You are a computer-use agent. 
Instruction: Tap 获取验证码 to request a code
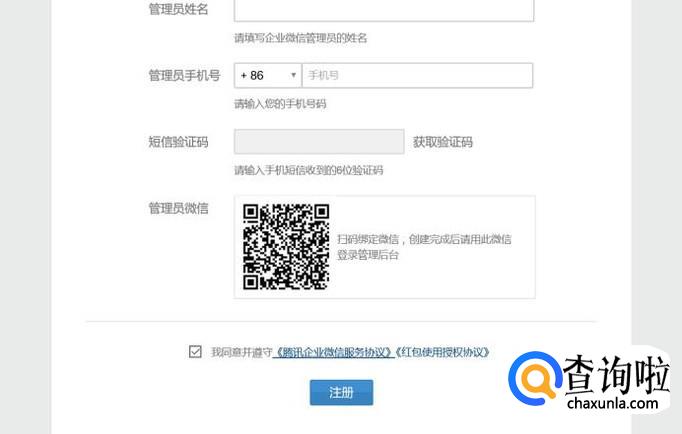pyautogui.click(x=443, y=142)
